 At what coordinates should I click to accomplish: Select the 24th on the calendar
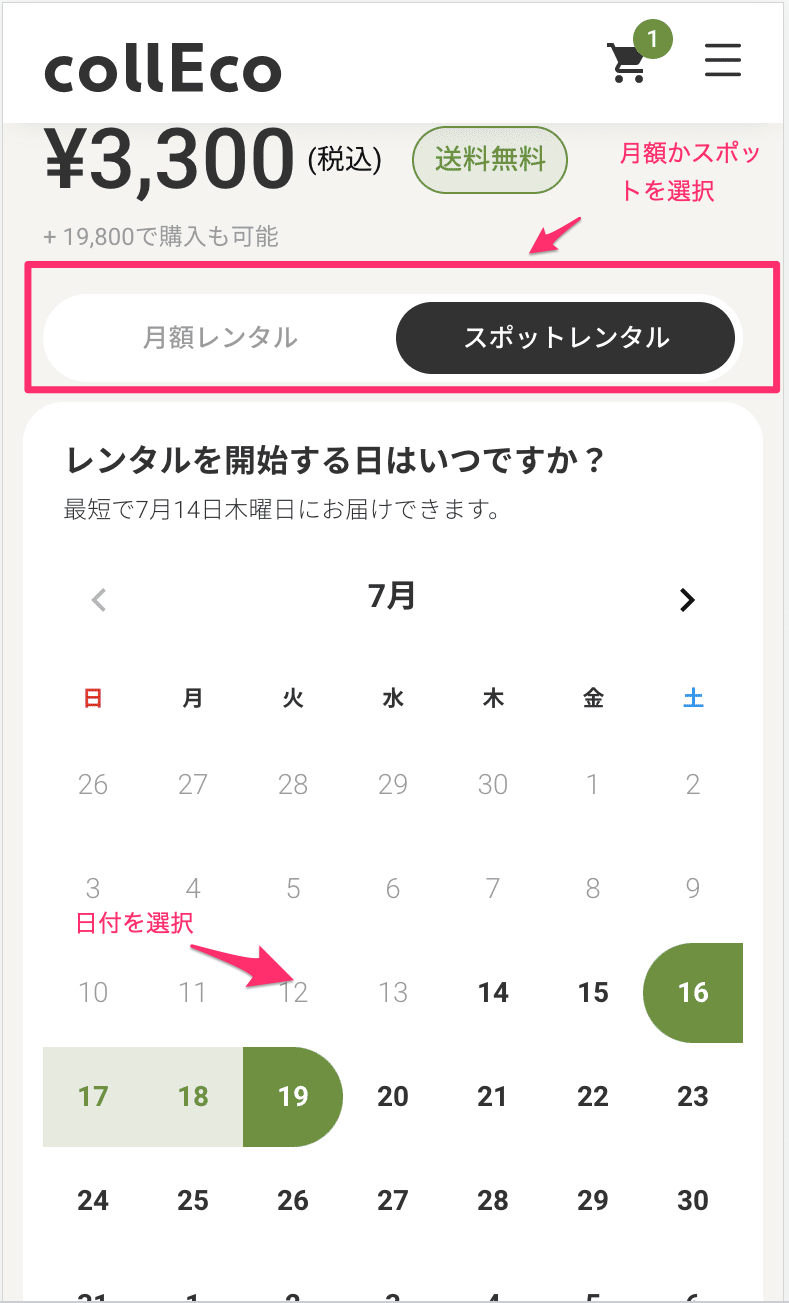(93, 1200)
